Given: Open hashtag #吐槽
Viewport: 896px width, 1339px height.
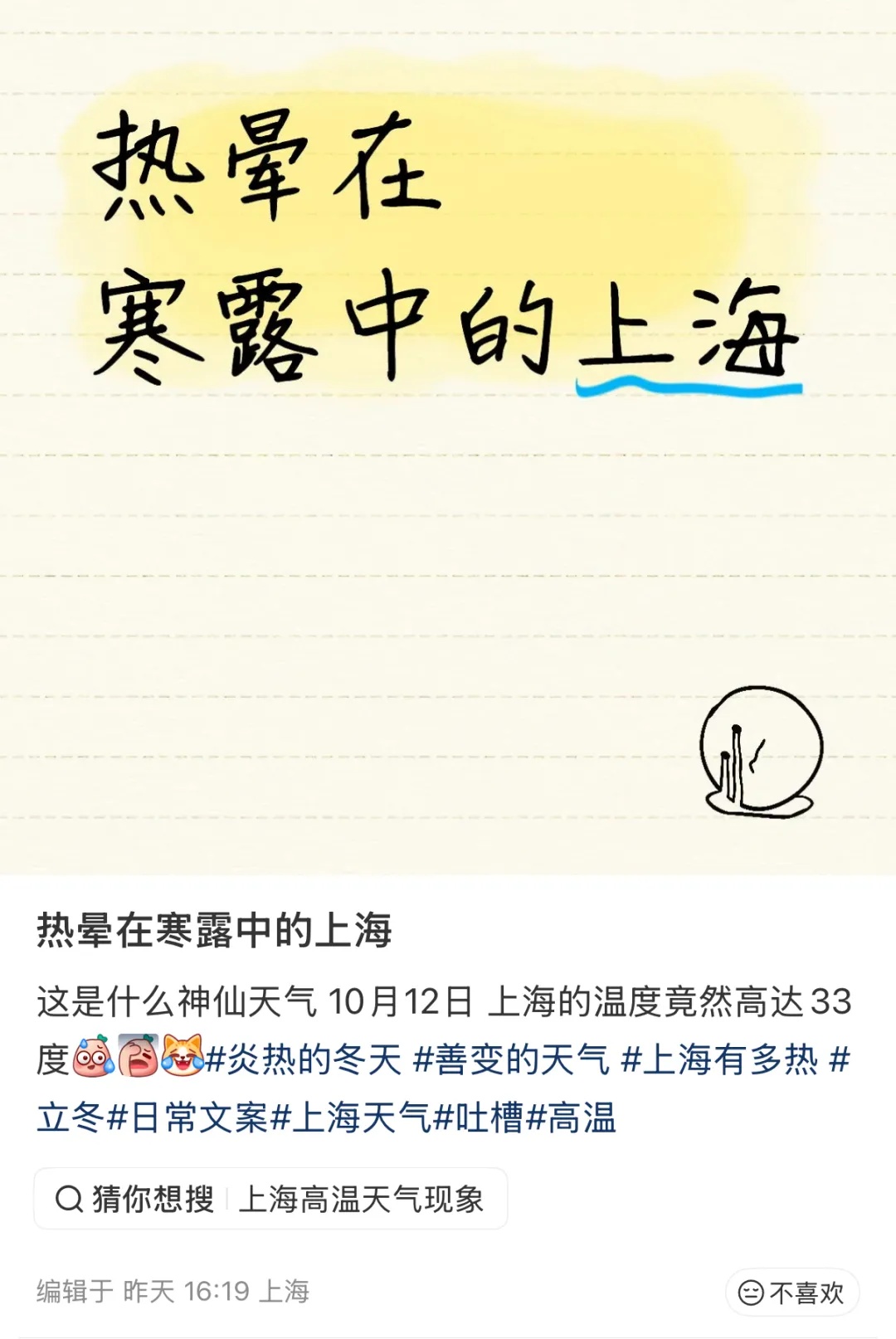Looking at the screenshot, I should (x=479, y=1118).
